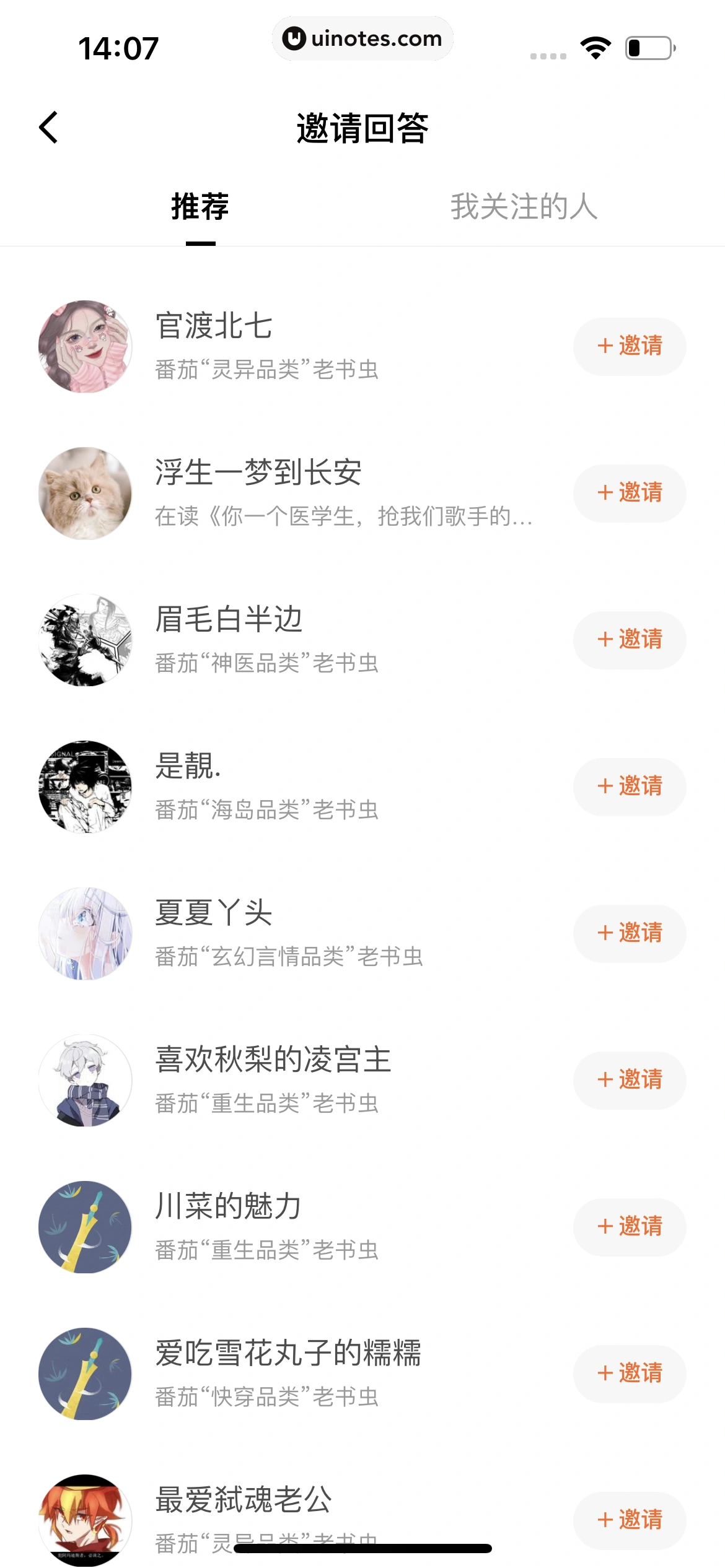Open 浮生一梦到长安's profile
The height and width of the screenshot is (1568, 725).
point(86,493)
